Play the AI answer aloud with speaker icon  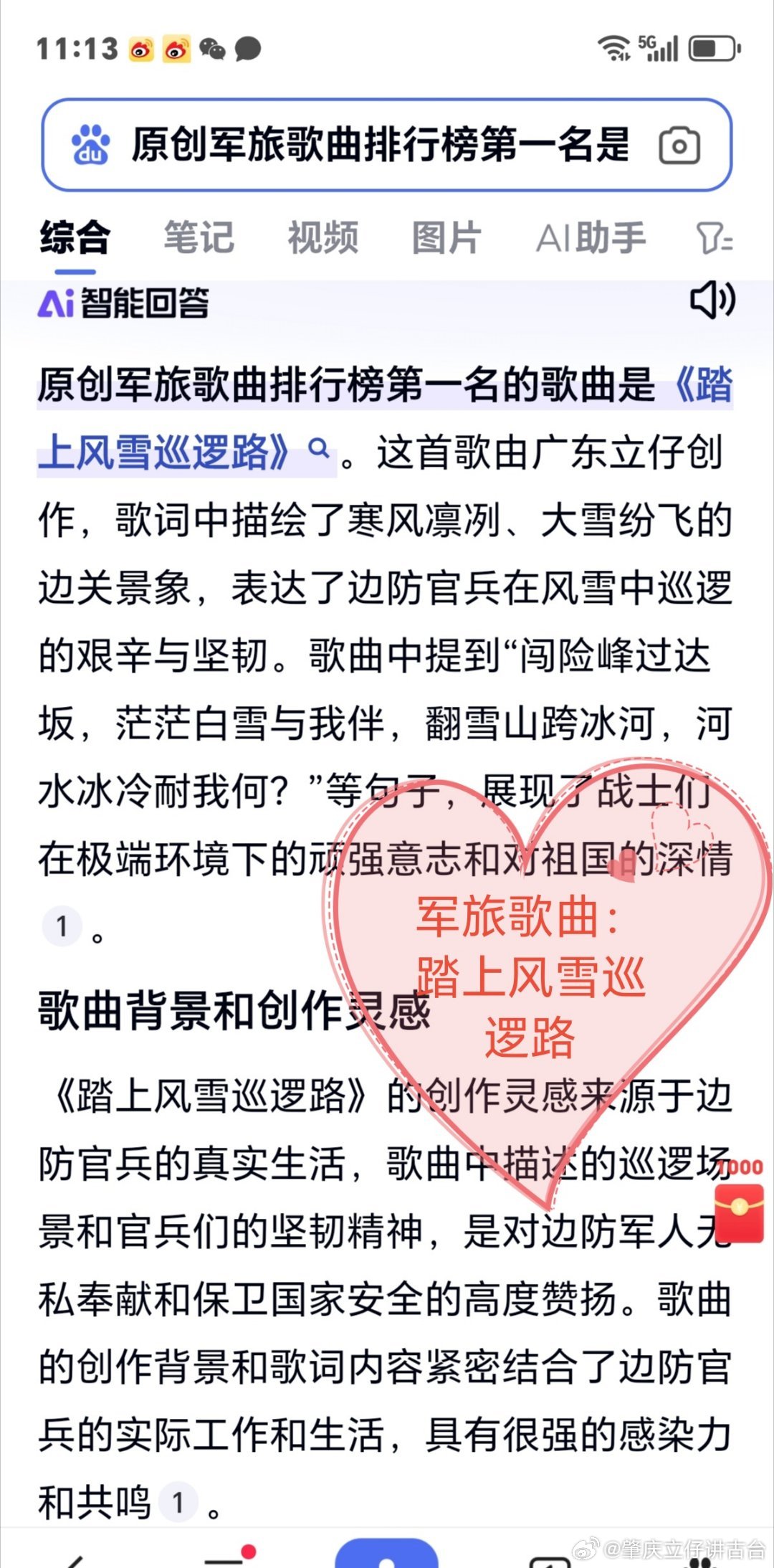[712, 300]
